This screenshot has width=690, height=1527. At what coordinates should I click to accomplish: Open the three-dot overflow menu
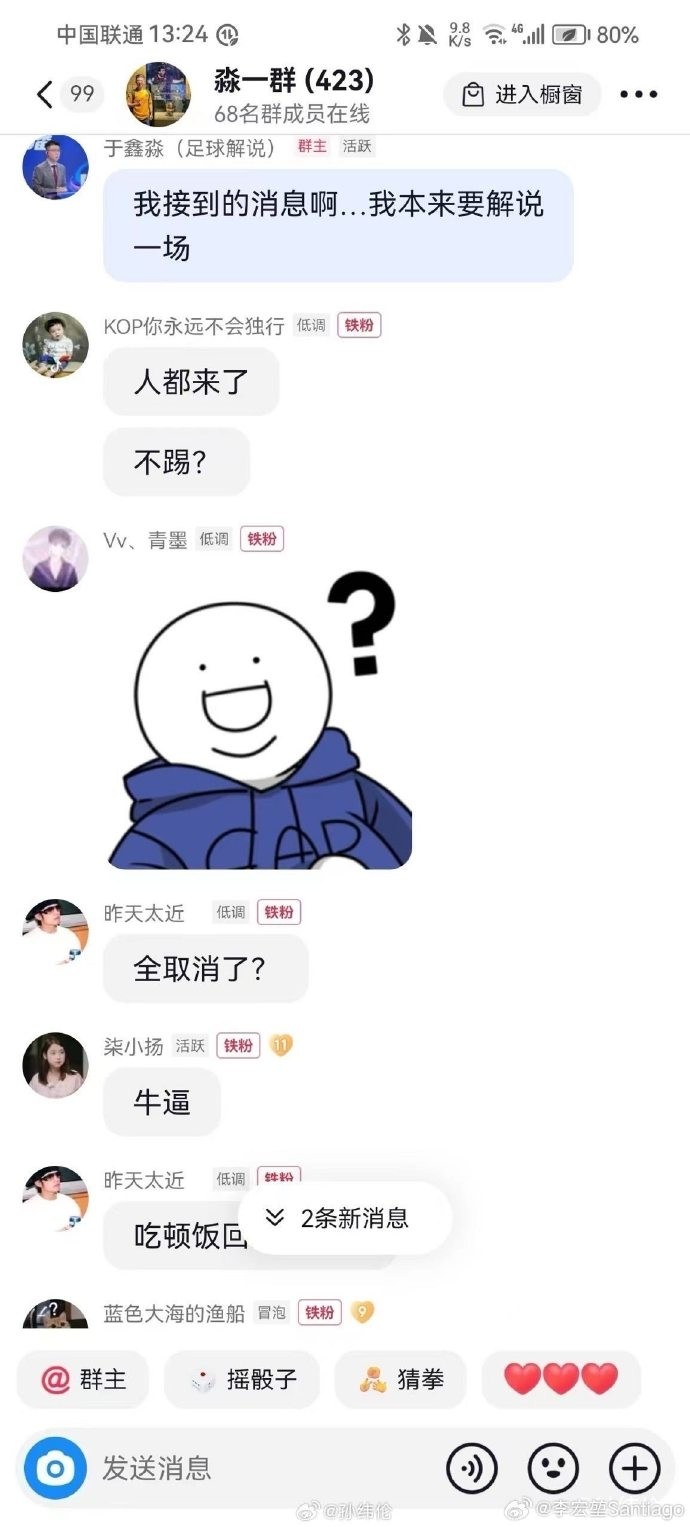tap(638, 95)
